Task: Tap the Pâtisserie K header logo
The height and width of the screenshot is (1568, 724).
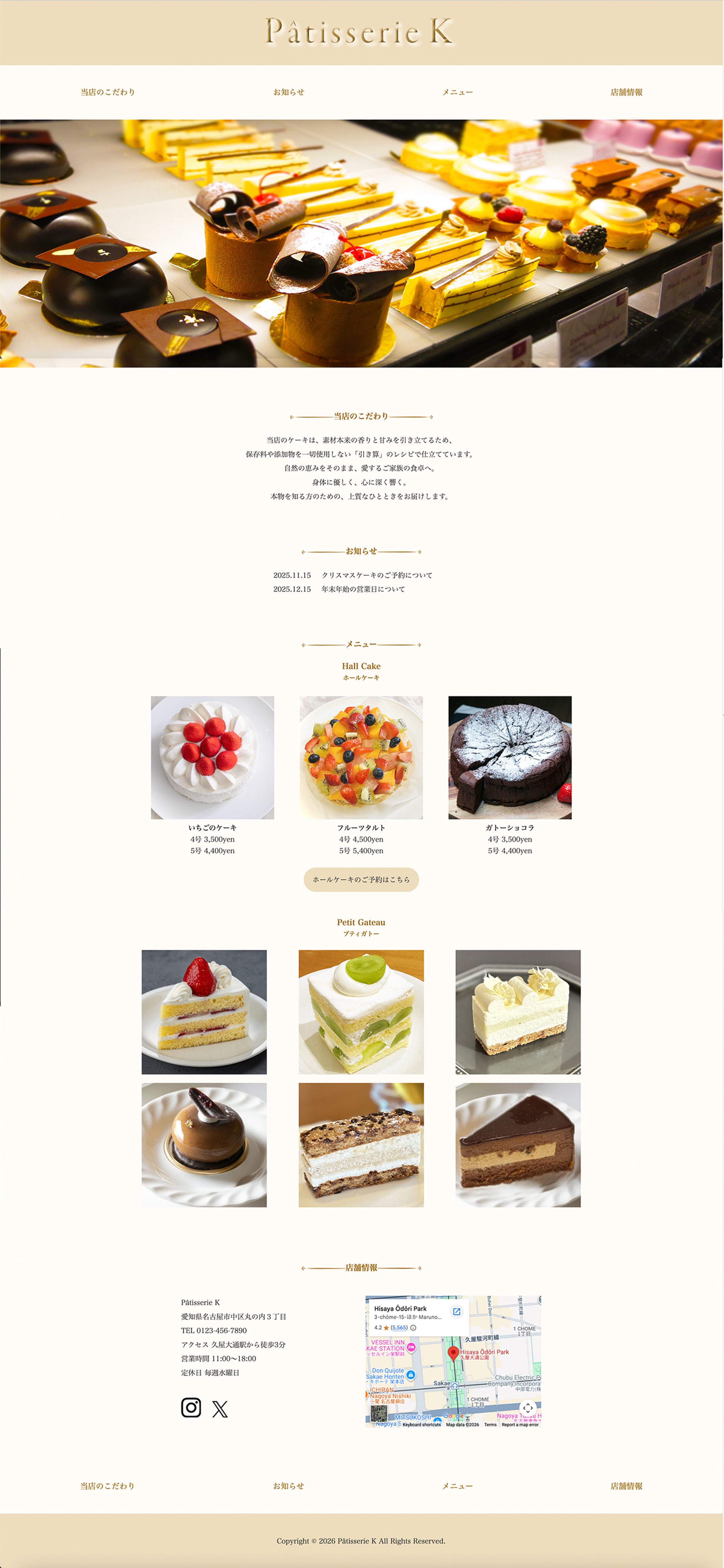Action: 359,32
